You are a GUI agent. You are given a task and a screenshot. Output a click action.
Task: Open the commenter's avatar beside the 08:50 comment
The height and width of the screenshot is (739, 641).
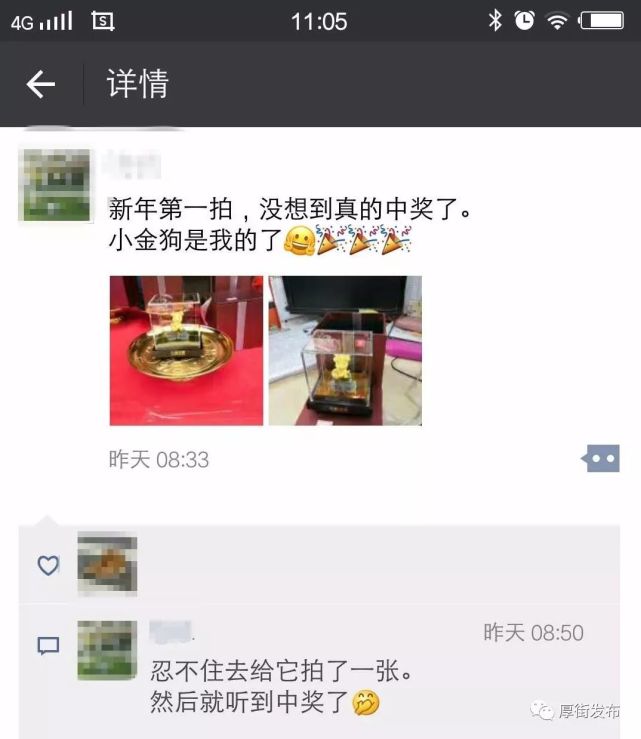point(107,650)
